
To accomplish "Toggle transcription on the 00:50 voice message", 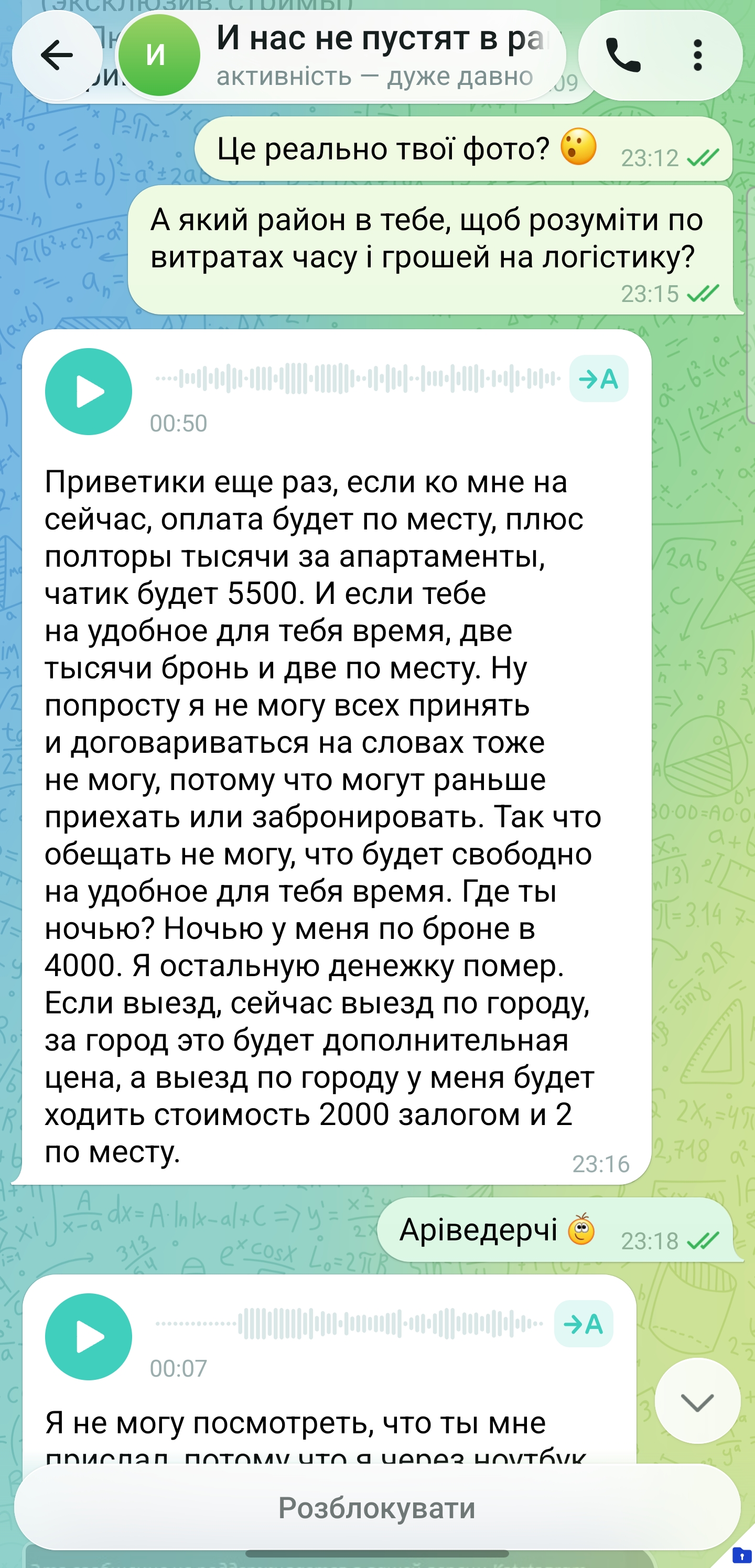I will point(599,379).
